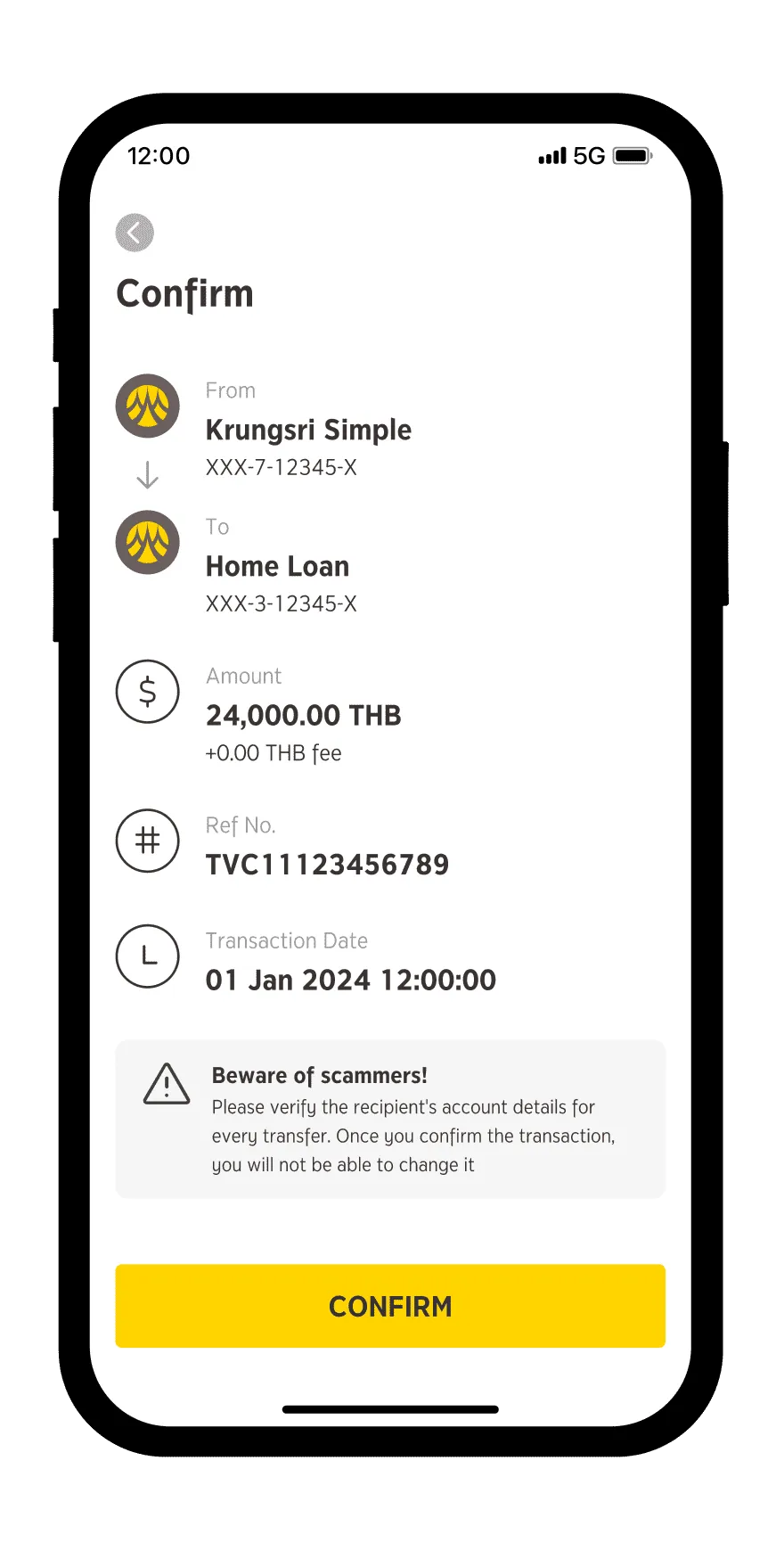The height and width of the screenshot is (1551, 784).
Task: Go back using the back arrow
Action: tap(135, 233)
